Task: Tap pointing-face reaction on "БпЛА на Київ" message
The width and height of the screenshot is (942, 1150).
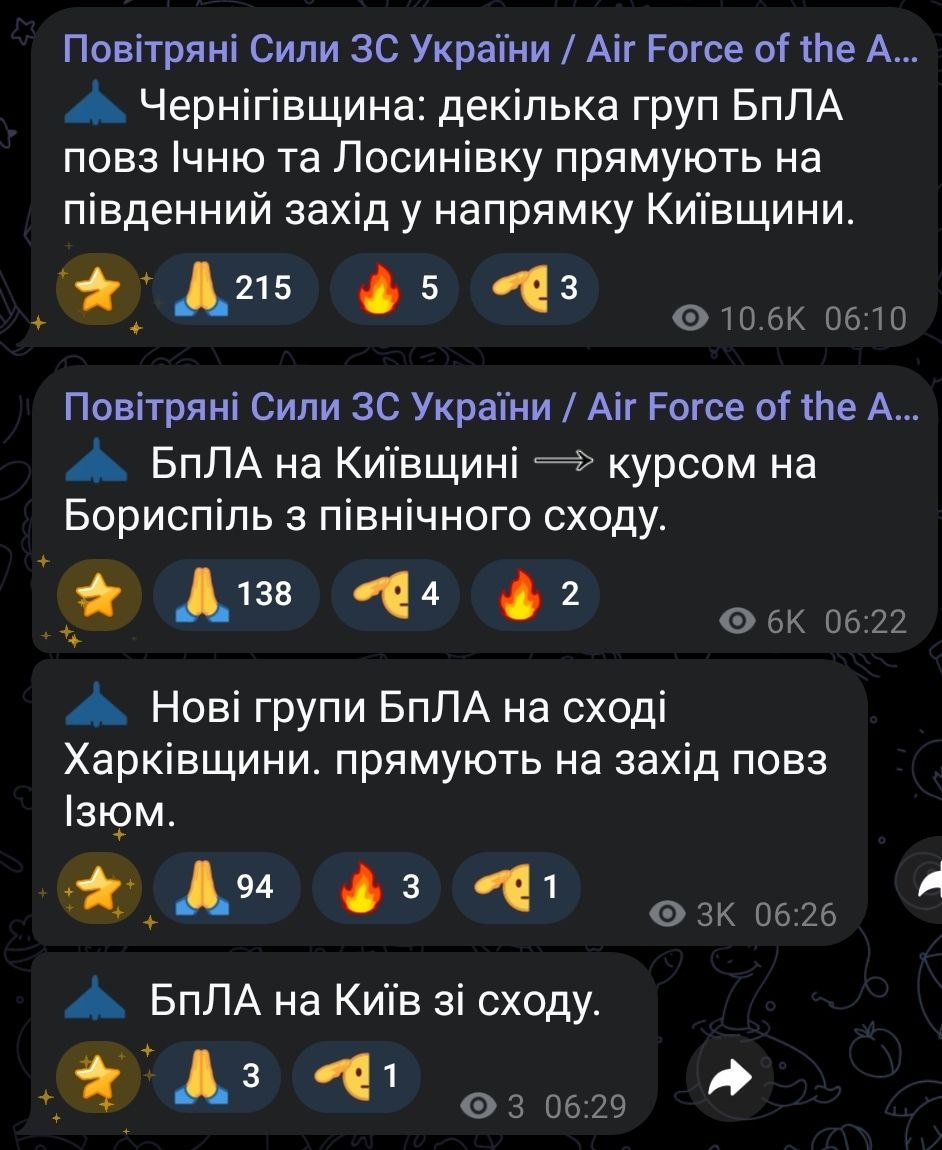Action: (x=356, y=1076)
